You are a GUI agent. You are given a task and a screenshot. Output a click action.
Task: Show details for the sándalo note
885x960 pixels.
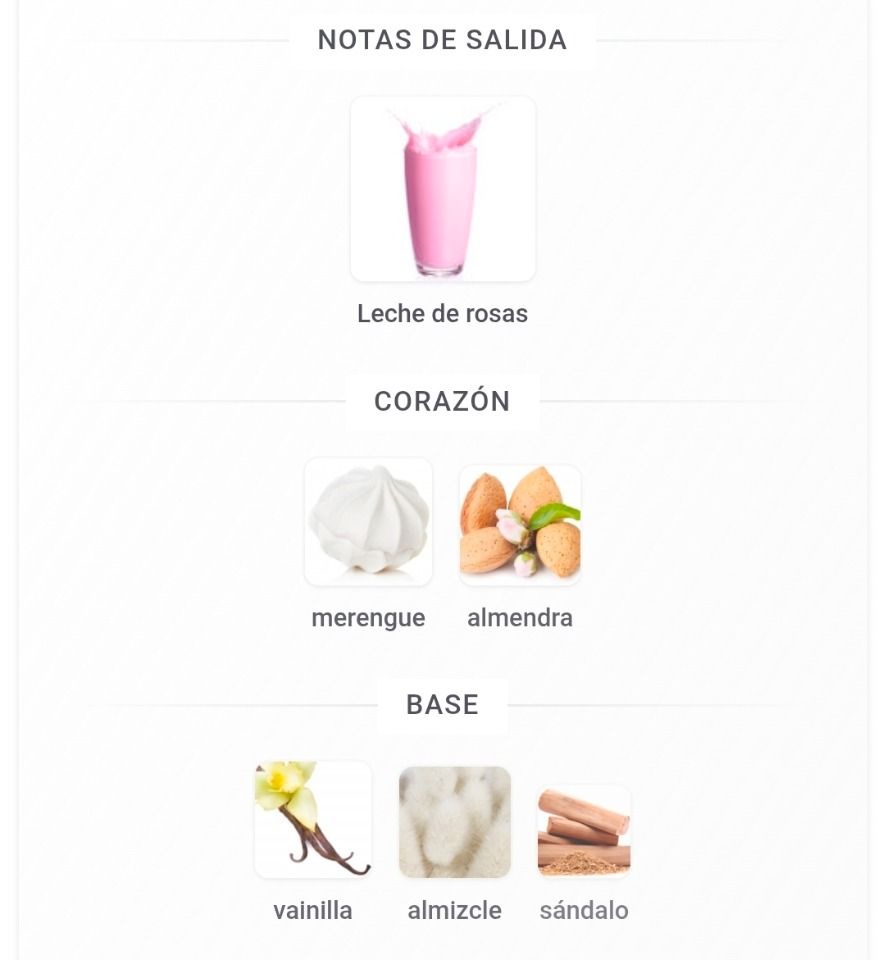coord(584,832)
